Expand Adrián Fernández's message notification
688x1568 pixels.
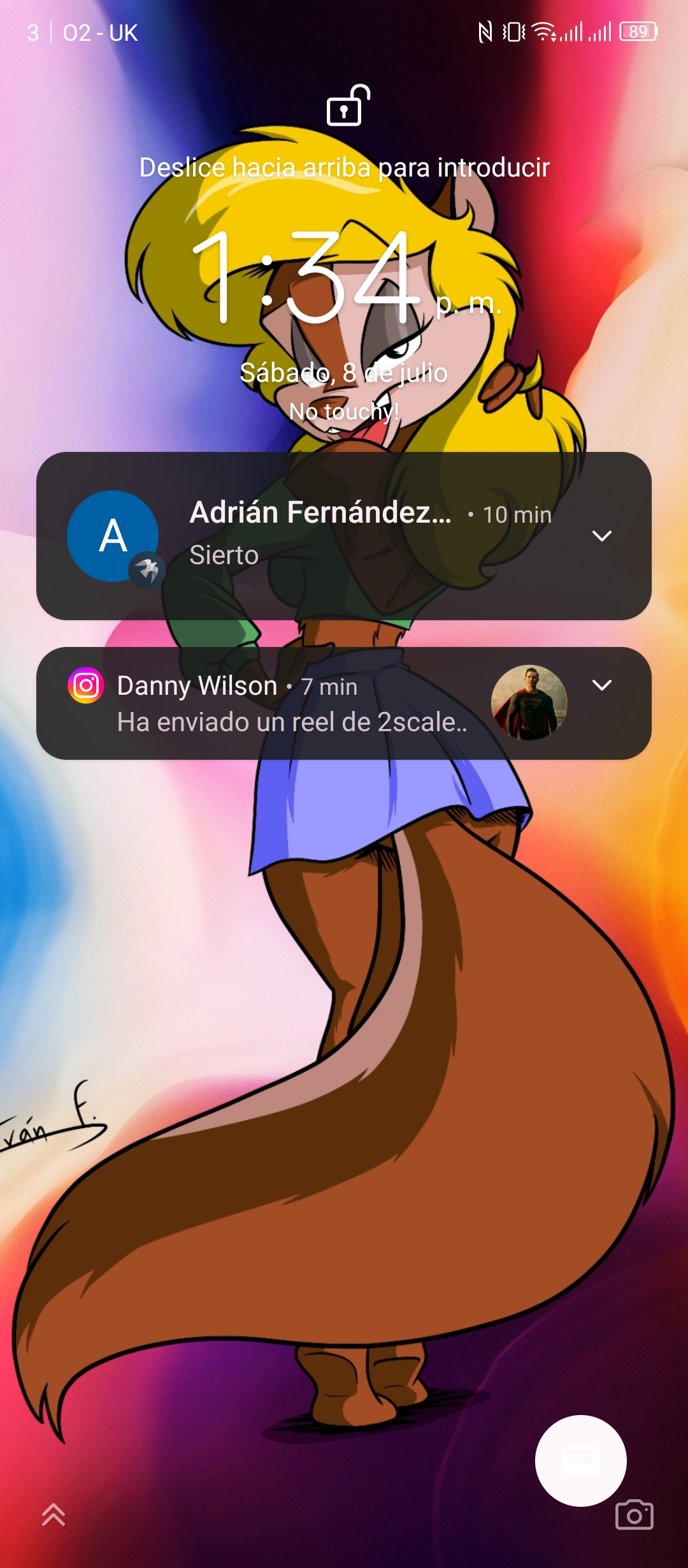coord(602,536)
